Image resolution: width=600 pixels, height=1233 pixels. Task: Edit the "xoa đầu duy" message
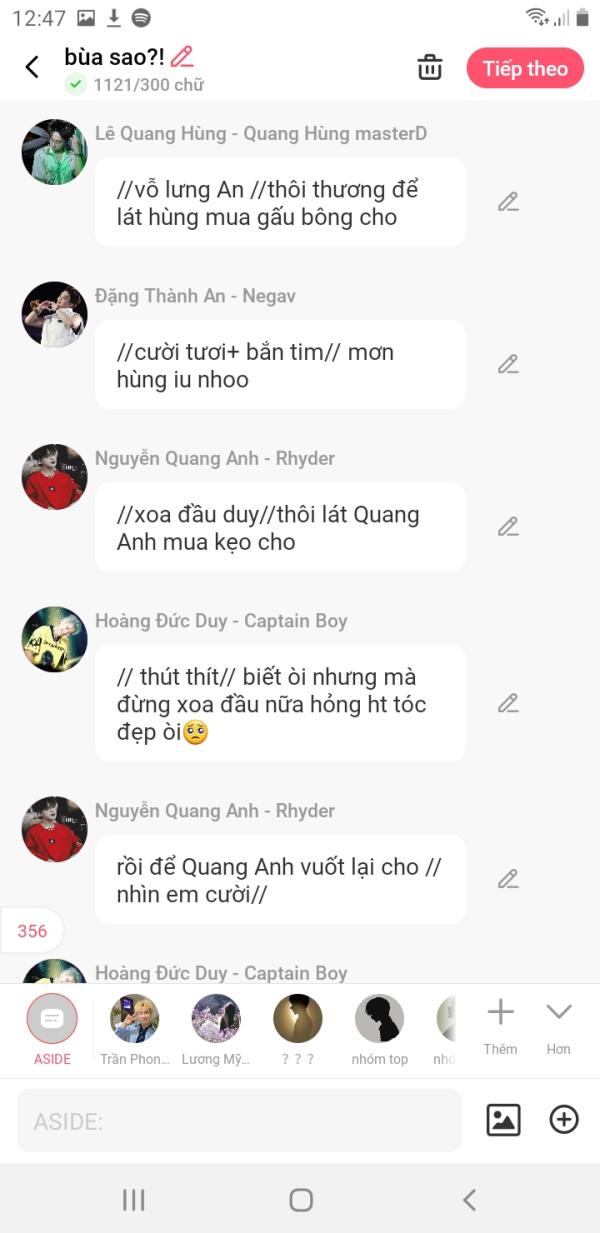[508, 526]
